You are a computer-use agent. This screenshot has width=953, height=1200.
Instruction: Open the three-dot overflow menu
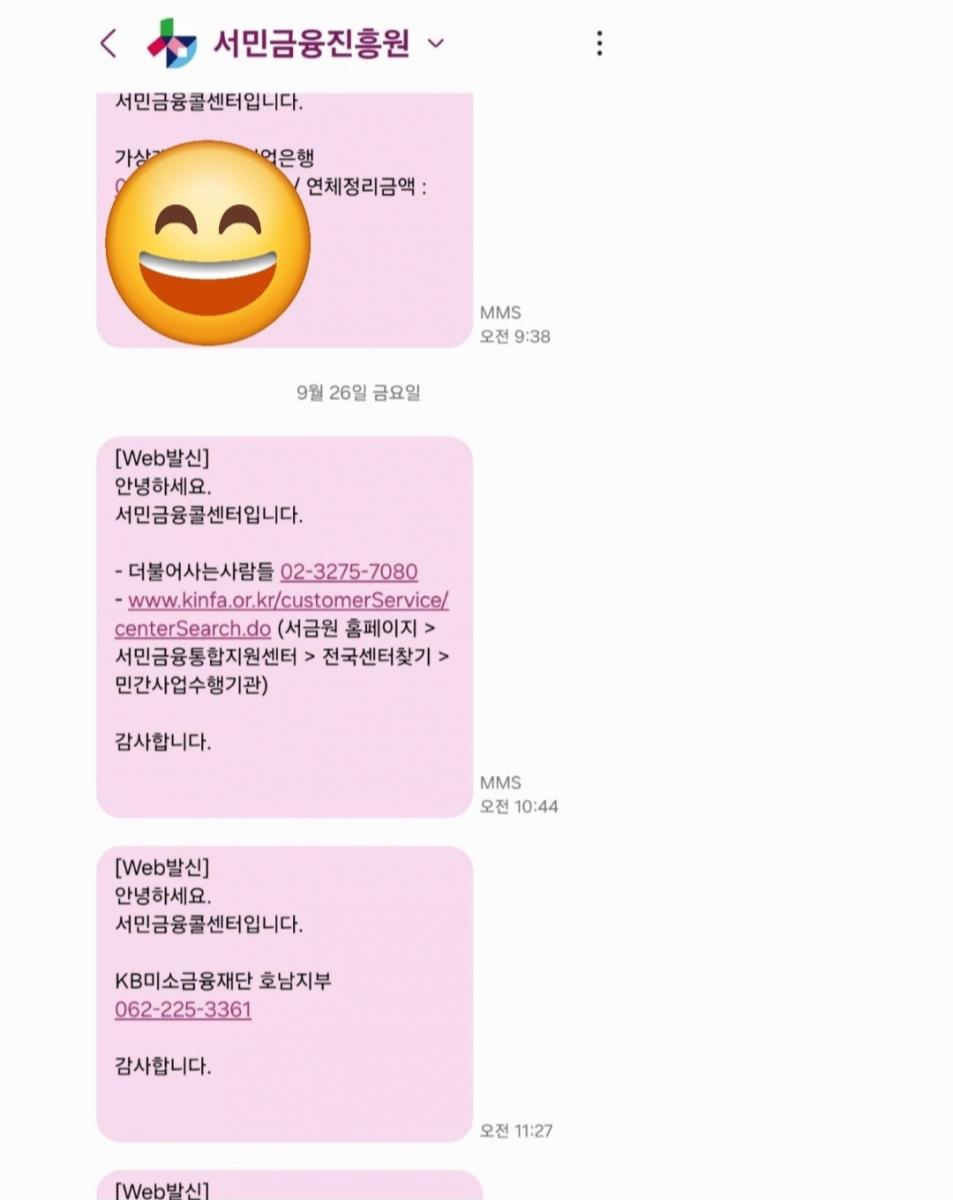pos(599,43)
